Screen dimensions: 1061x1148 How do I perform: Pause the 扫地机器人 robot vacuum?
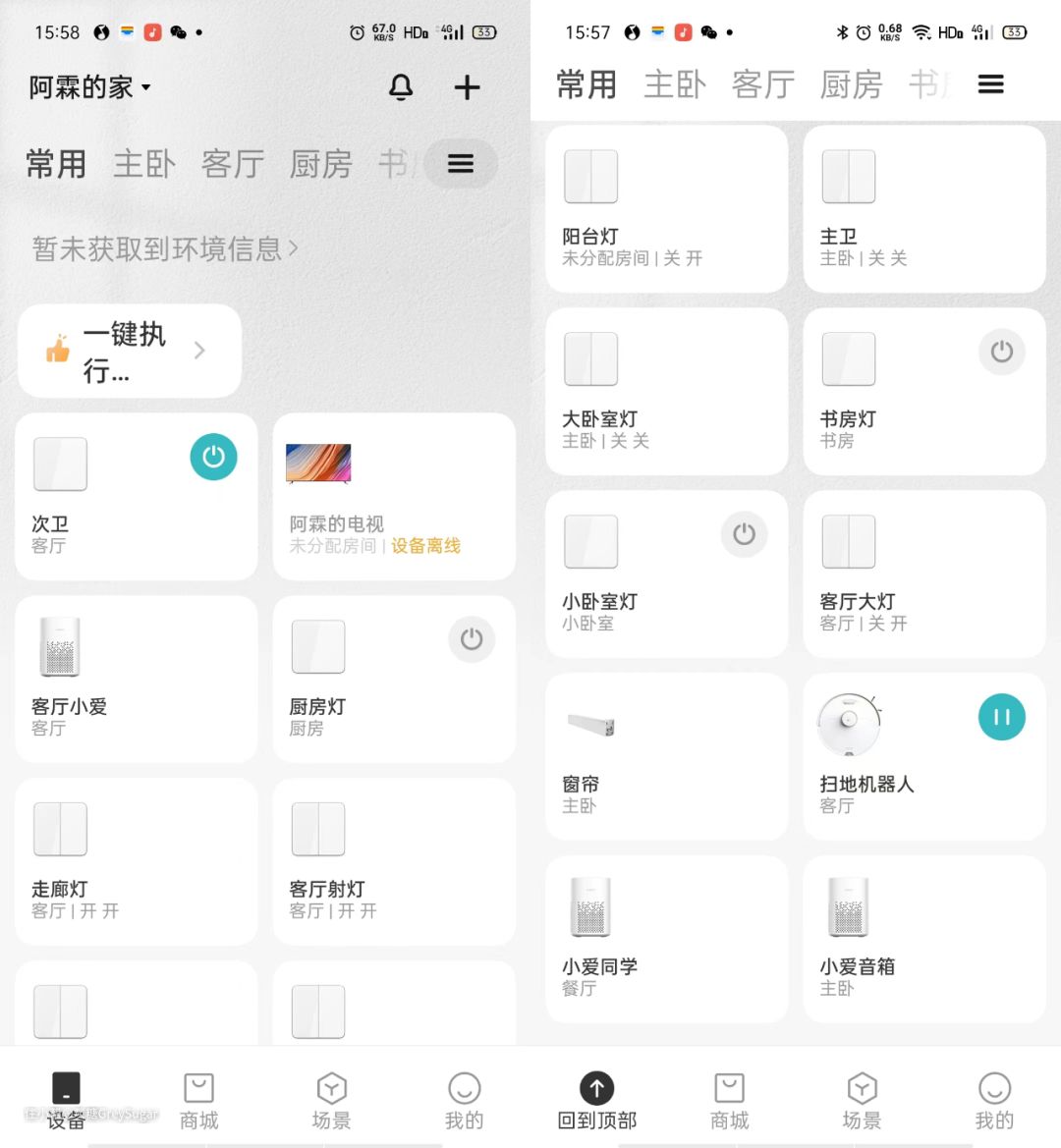(x=1001, y=717)
